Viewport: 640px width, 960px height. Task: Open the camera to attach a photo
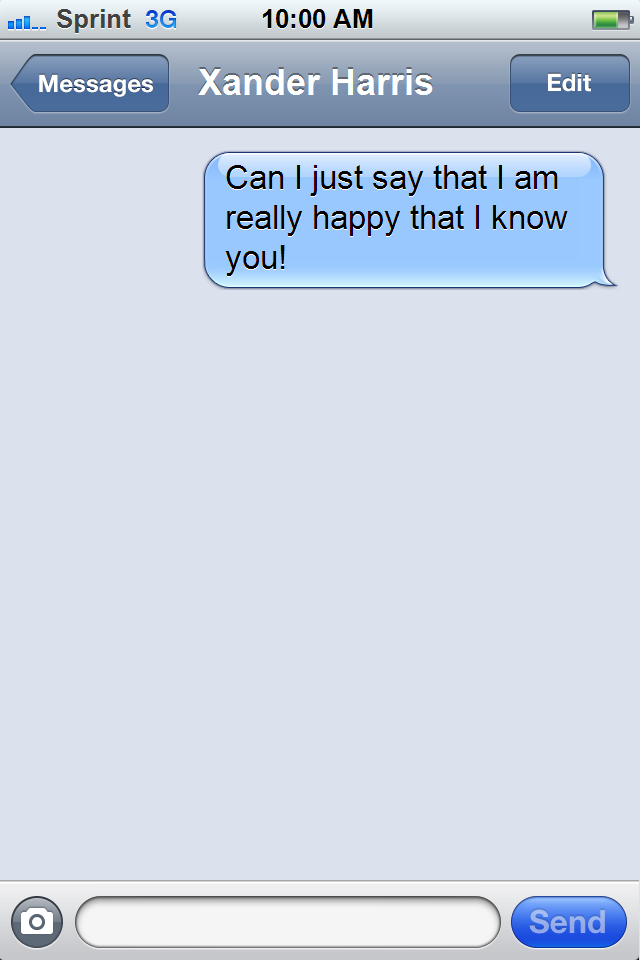tap(37, 921)
